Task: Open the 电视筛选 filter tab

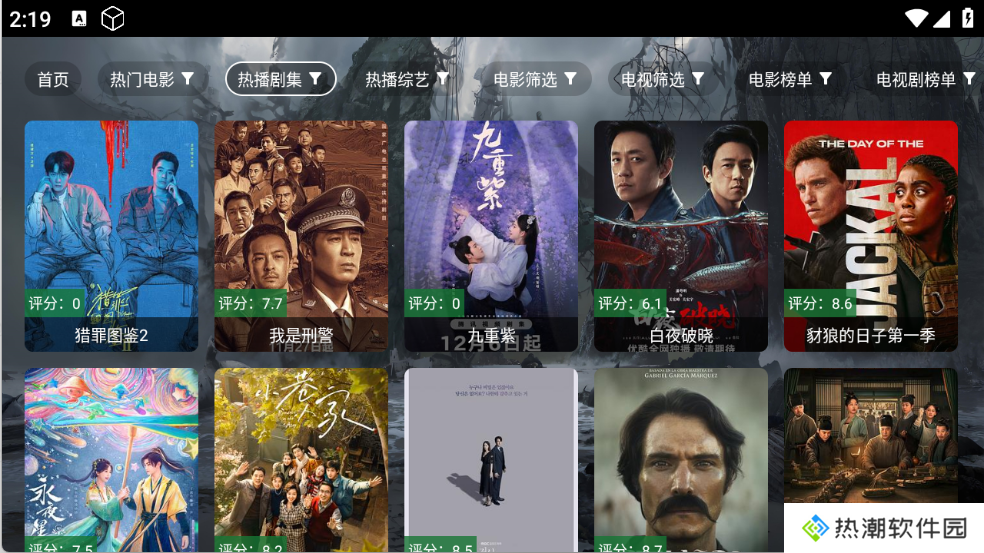Action: click(x=662, y=79)
